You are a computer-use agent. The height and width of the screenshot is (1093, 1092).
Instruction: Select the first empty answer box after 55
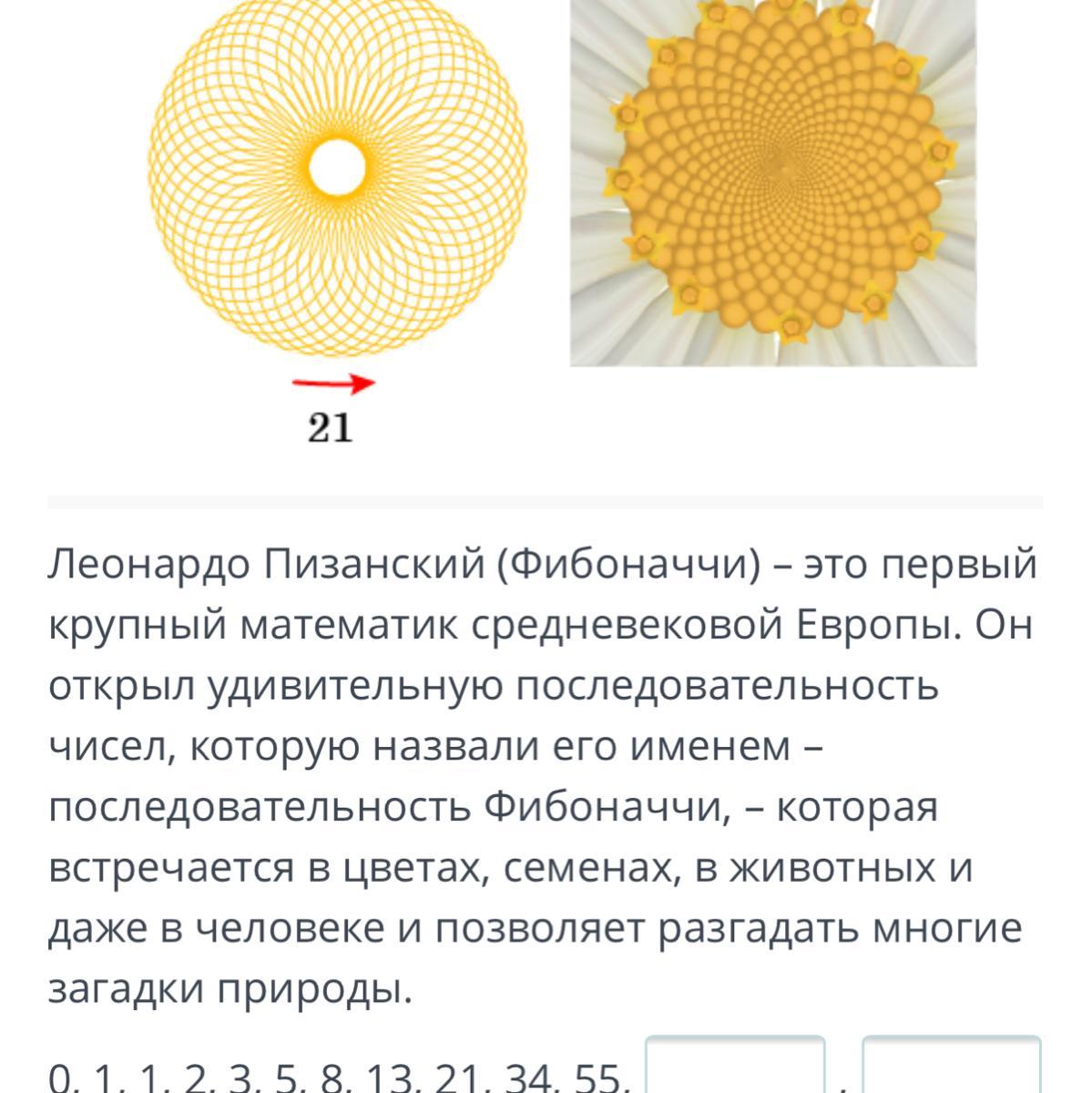(x=735, y=1066)
